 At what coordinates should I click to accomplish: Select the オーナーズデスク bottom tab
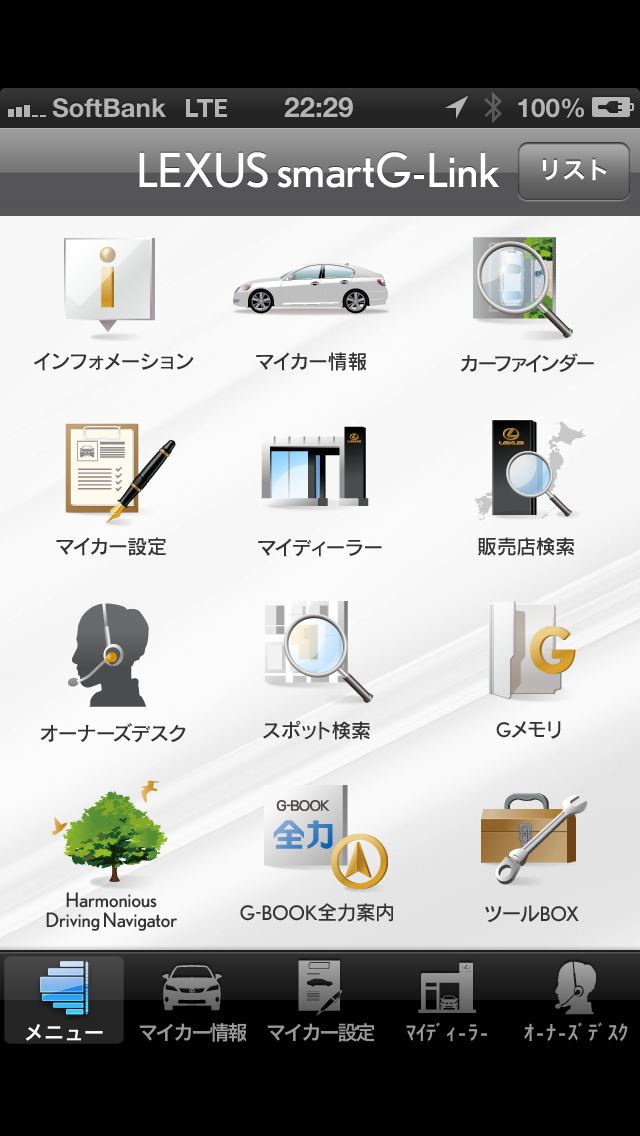[576, 1001]
